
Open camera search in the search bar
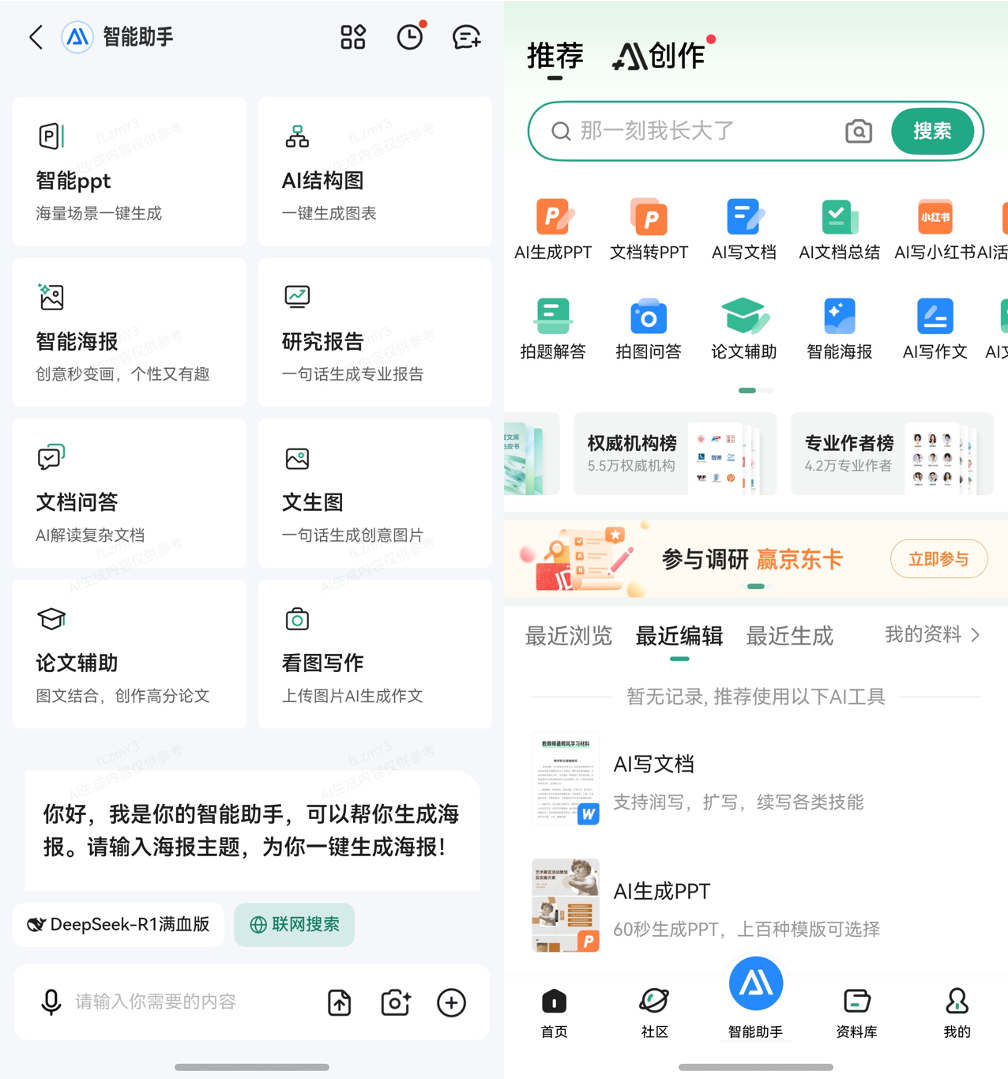point(858,131)
